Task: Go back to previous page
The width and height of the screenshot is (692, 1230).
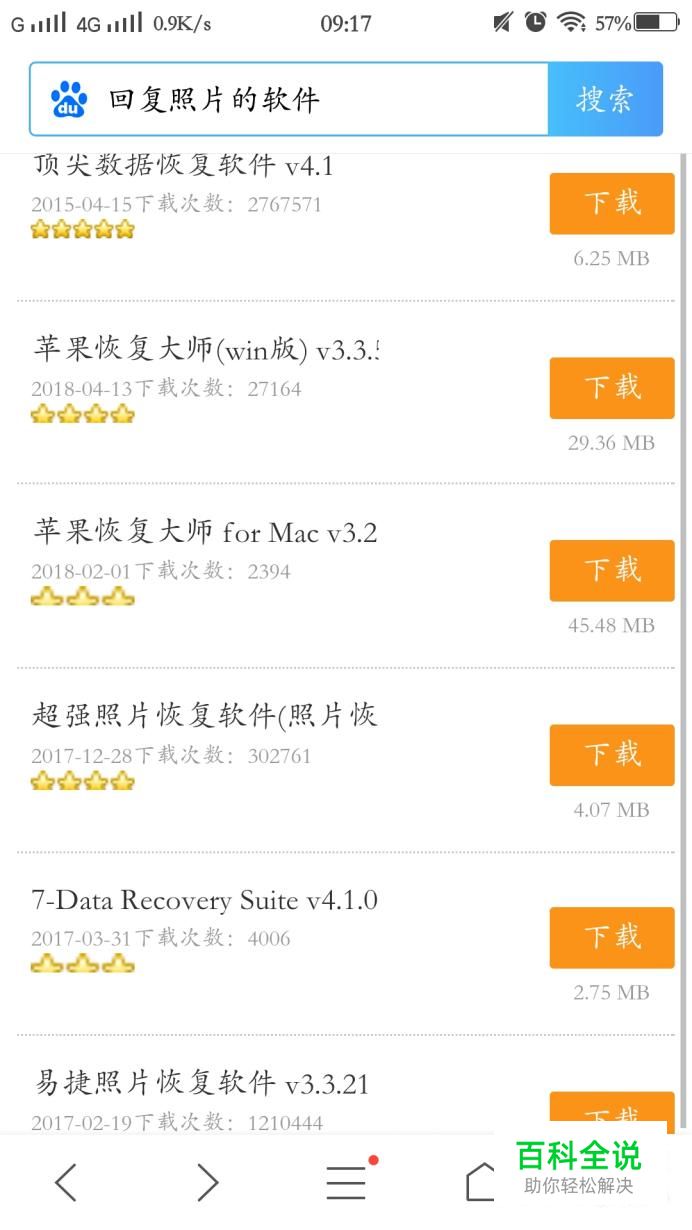Action: (x=66, y=1182)
